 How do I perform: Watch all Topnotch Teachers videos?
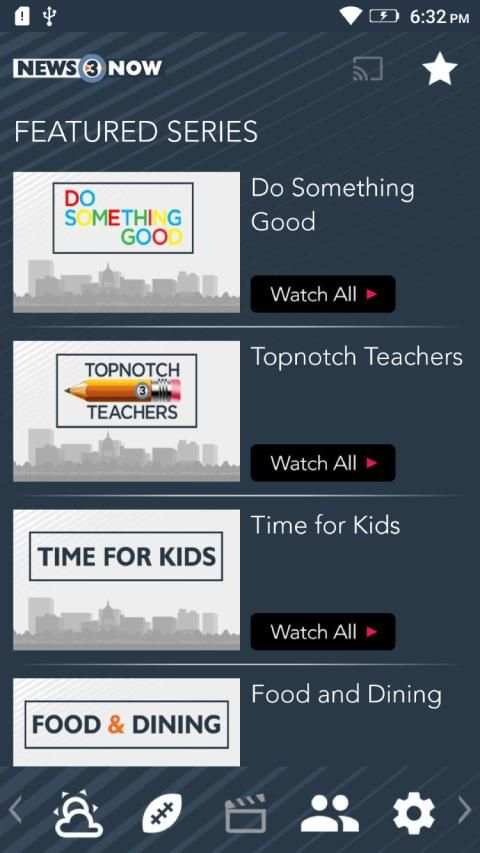click(323, 462)
